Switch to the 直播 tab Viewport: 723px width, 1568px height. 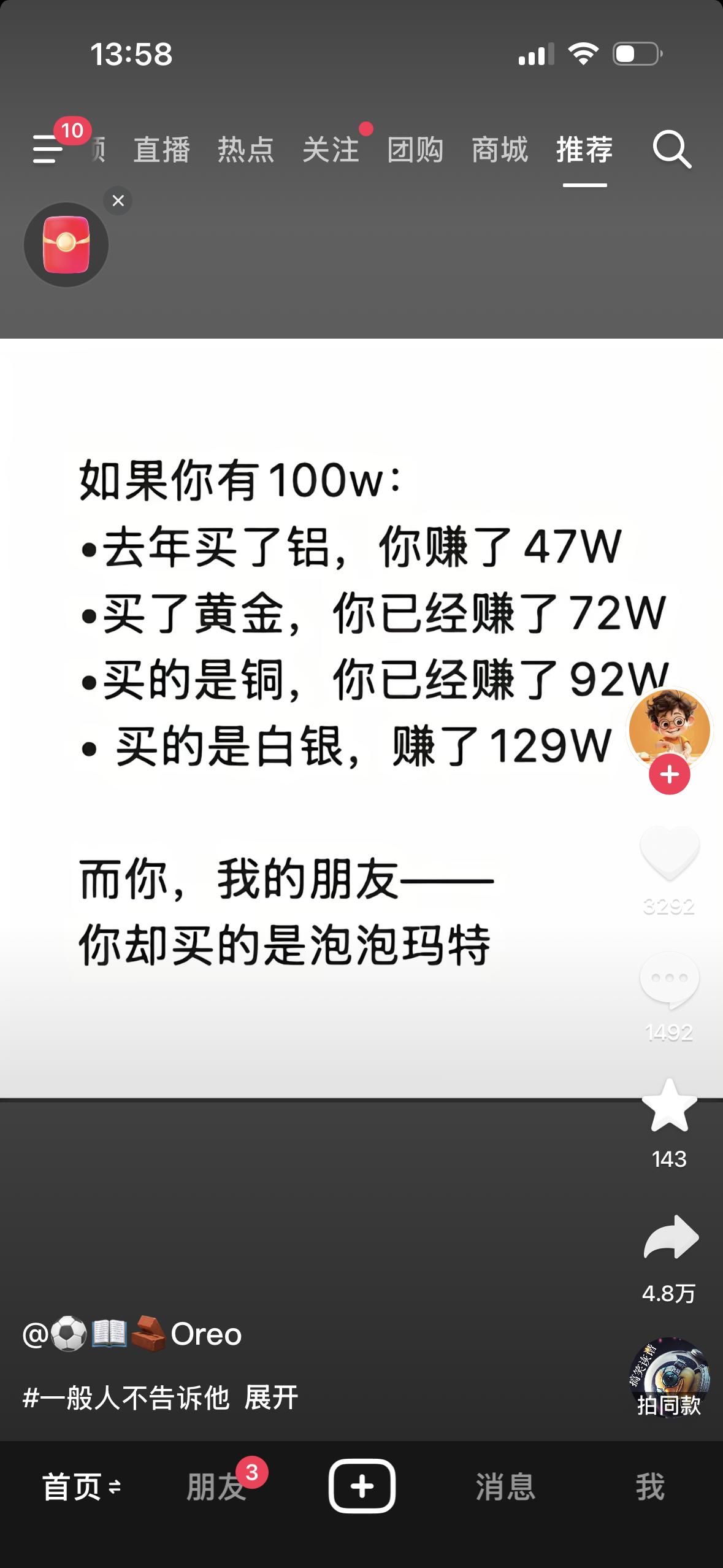click(x=162, y=150)
